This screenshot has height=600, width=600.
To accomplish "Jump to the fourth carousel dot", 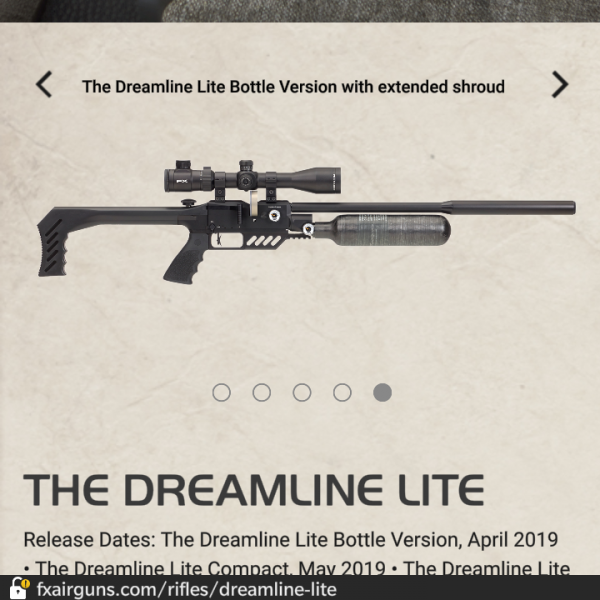I will pyautogui.click(x=342, y=392).
